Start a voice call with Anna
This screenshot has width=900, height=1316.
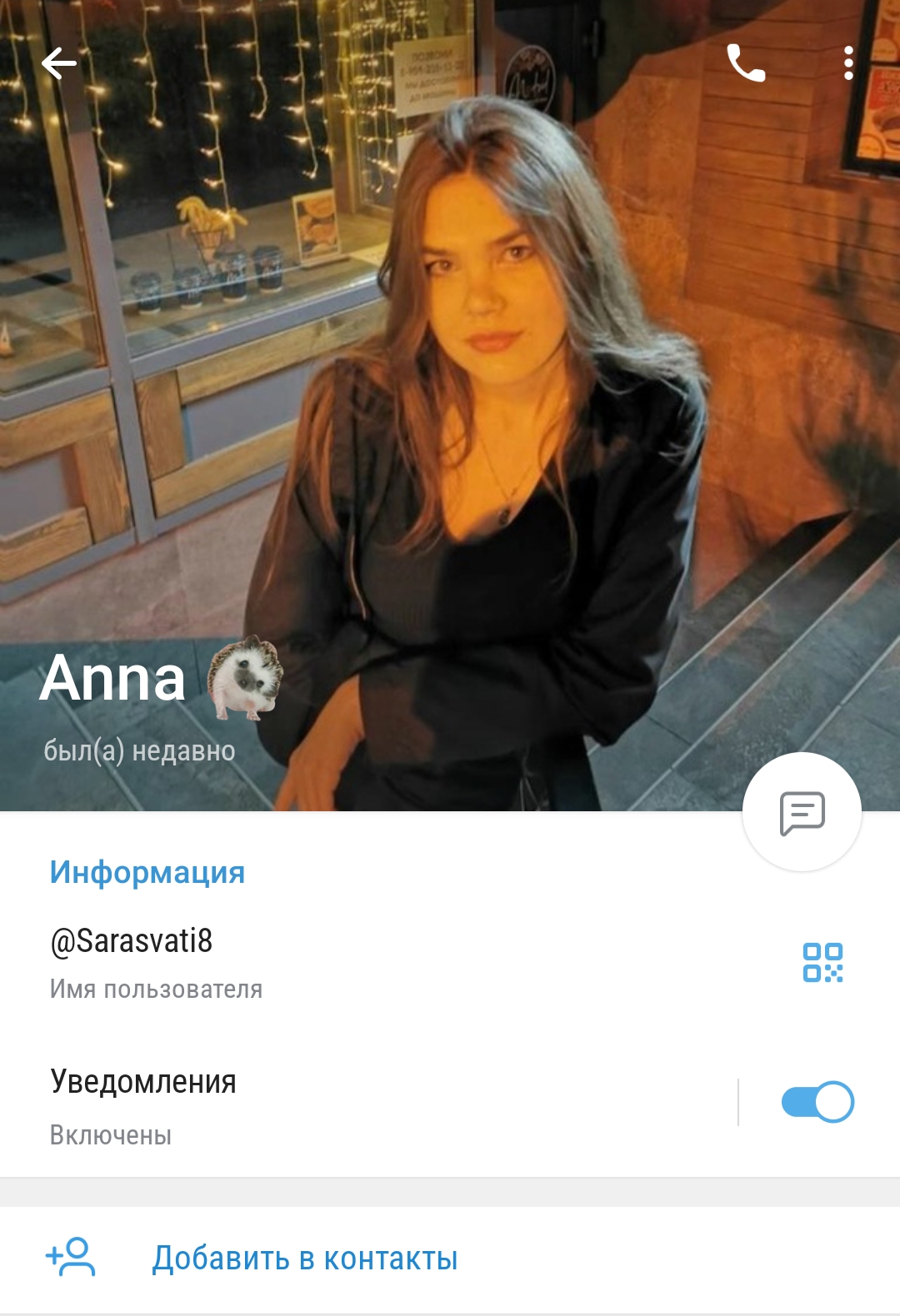(746, 63)
